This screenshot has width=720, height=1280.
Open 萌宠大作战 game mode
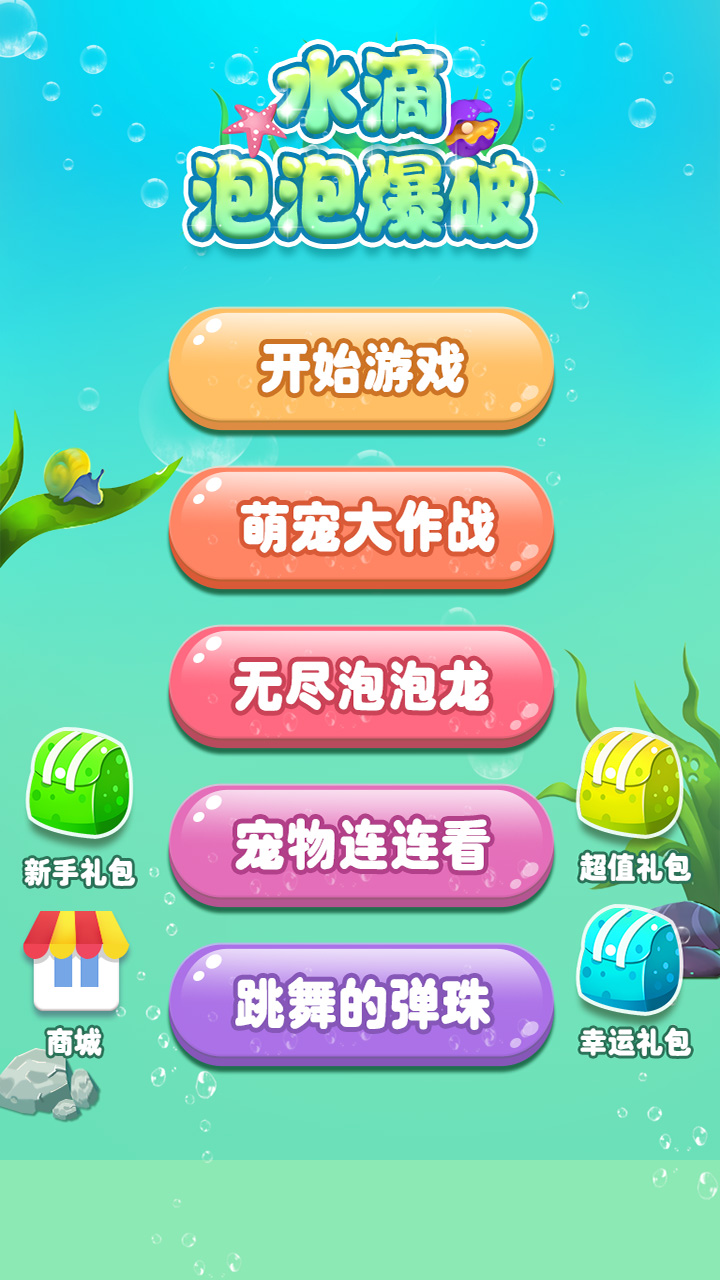[360, 527]
